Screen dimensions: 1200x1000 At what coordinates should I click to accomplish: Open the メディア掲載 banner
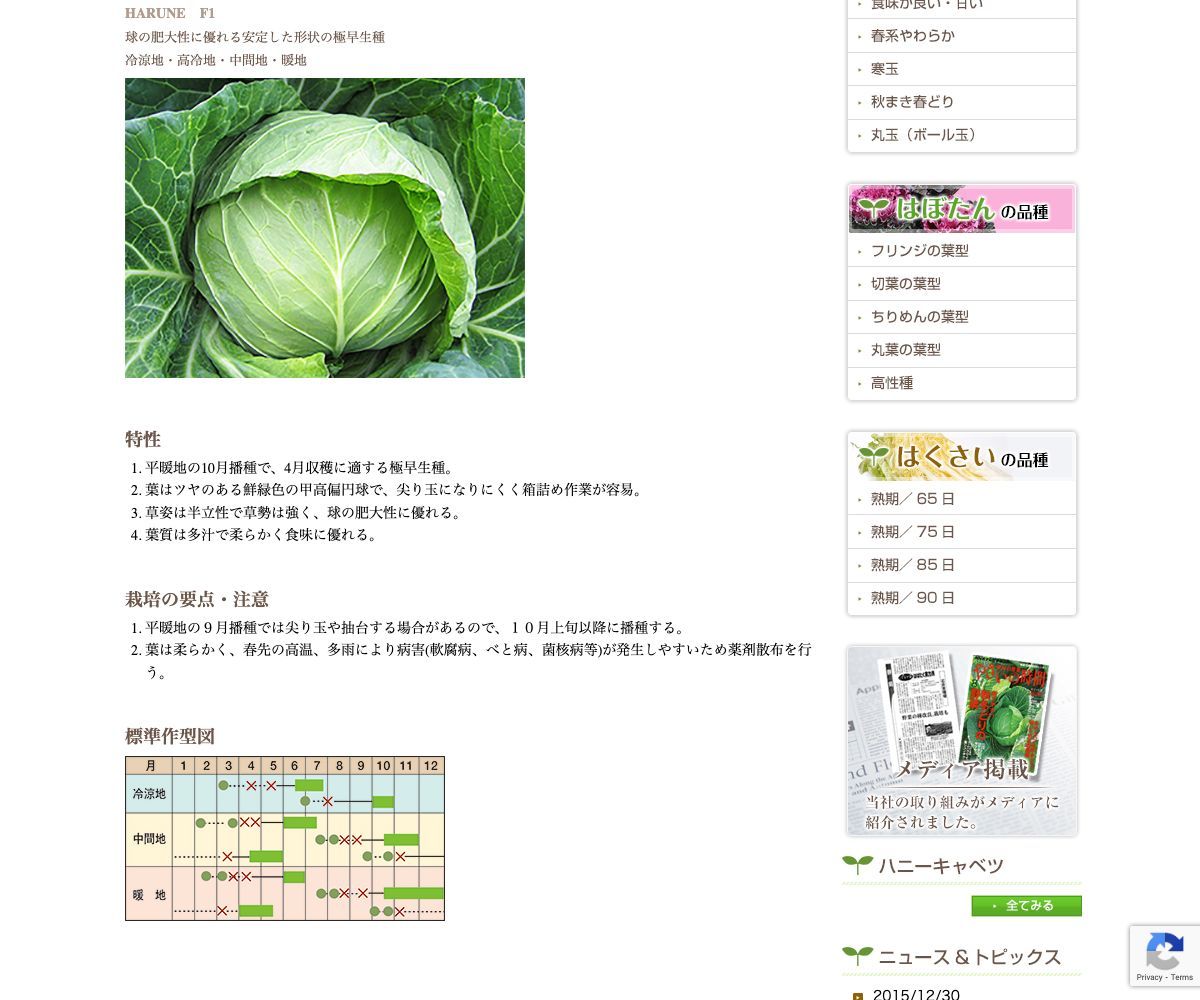[x=961, y=740]
